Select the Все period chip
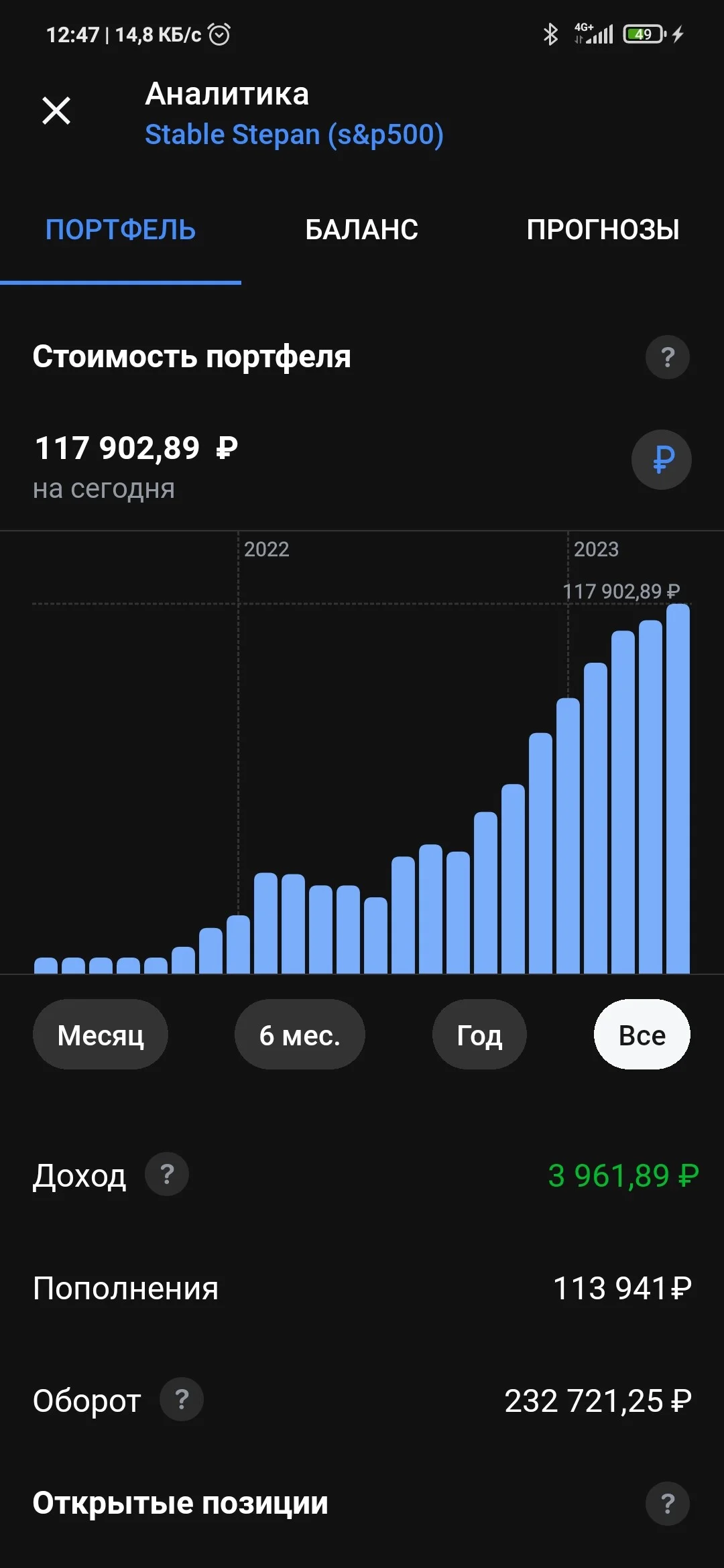 (x=642, y=1035)
